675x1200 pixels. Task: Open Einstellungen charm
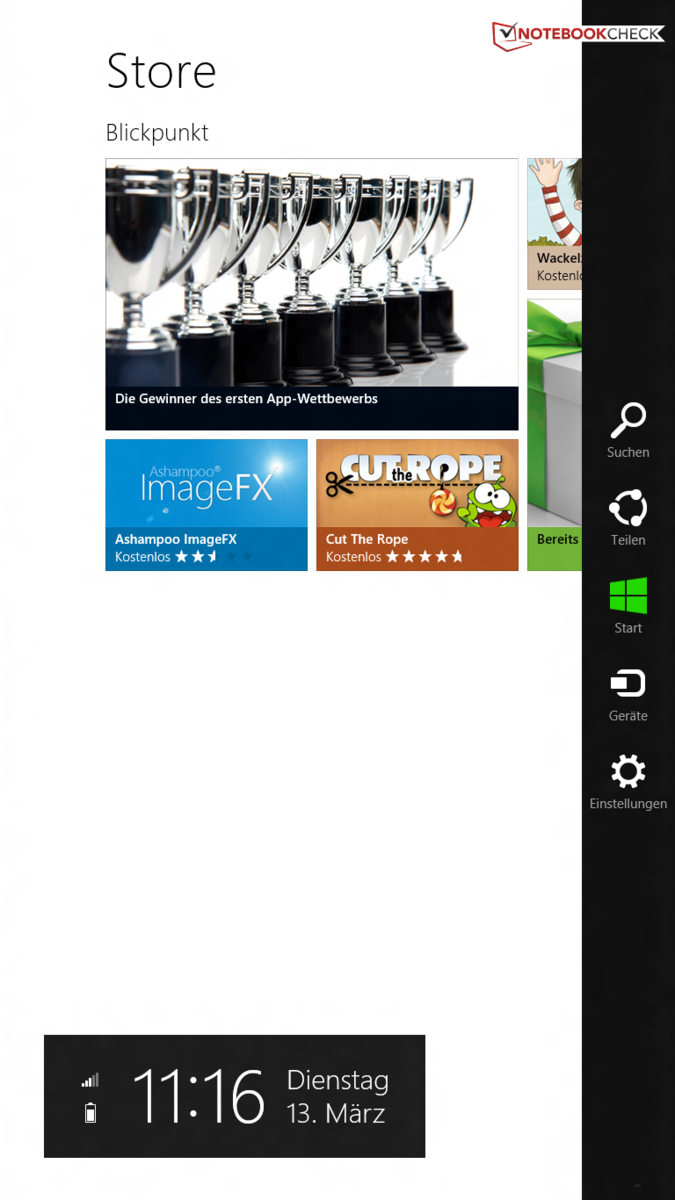click(628, 782)
